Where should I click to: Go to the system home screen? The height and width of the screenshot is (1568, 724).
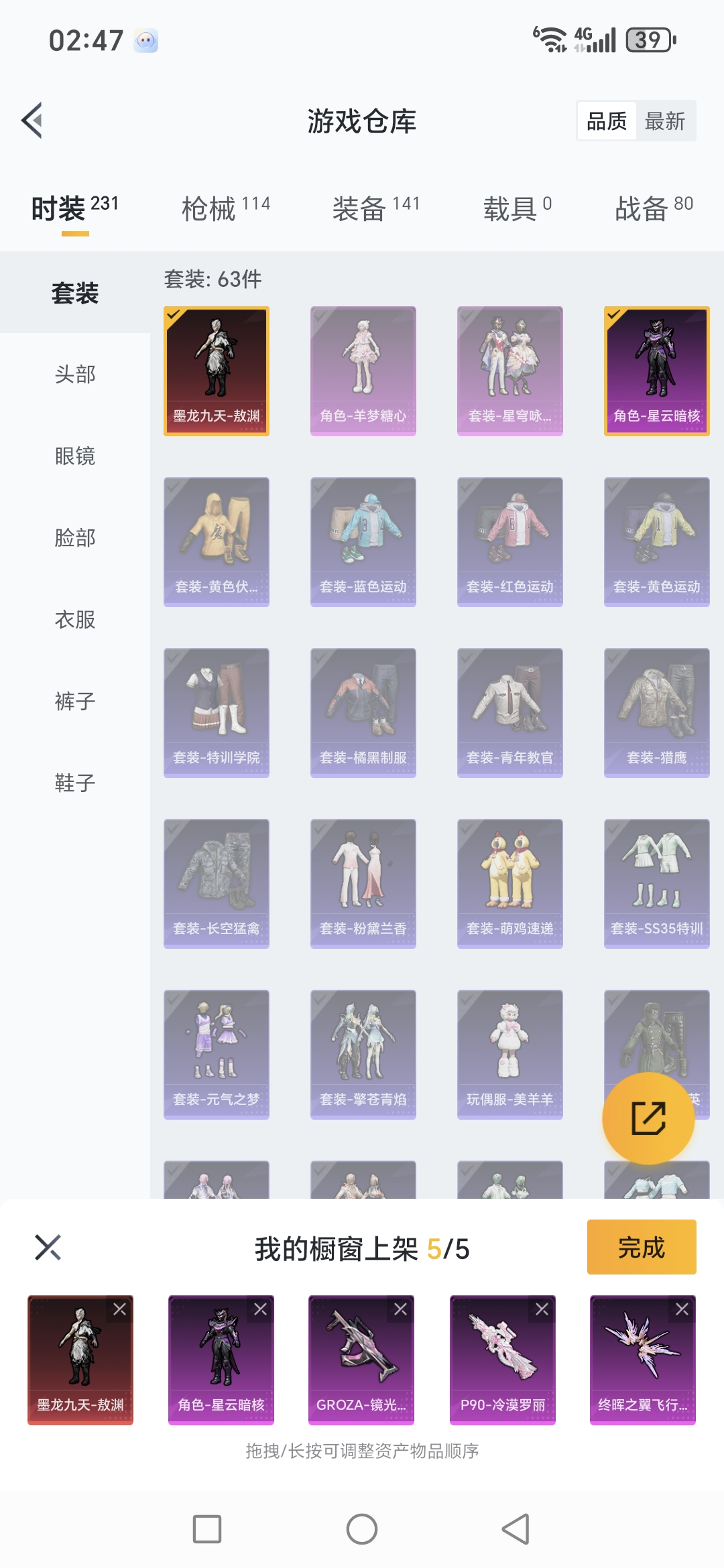pyautogui.click(x=362, y=1529)
